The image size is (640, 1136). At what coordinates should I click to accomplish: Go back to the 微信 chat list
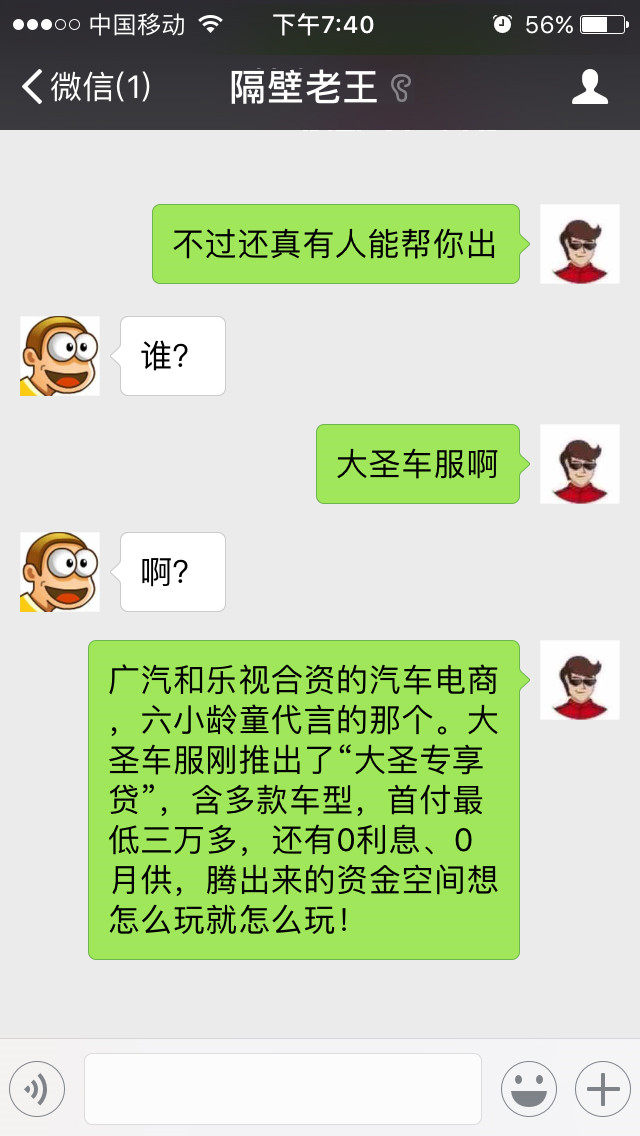pos(85,88)
